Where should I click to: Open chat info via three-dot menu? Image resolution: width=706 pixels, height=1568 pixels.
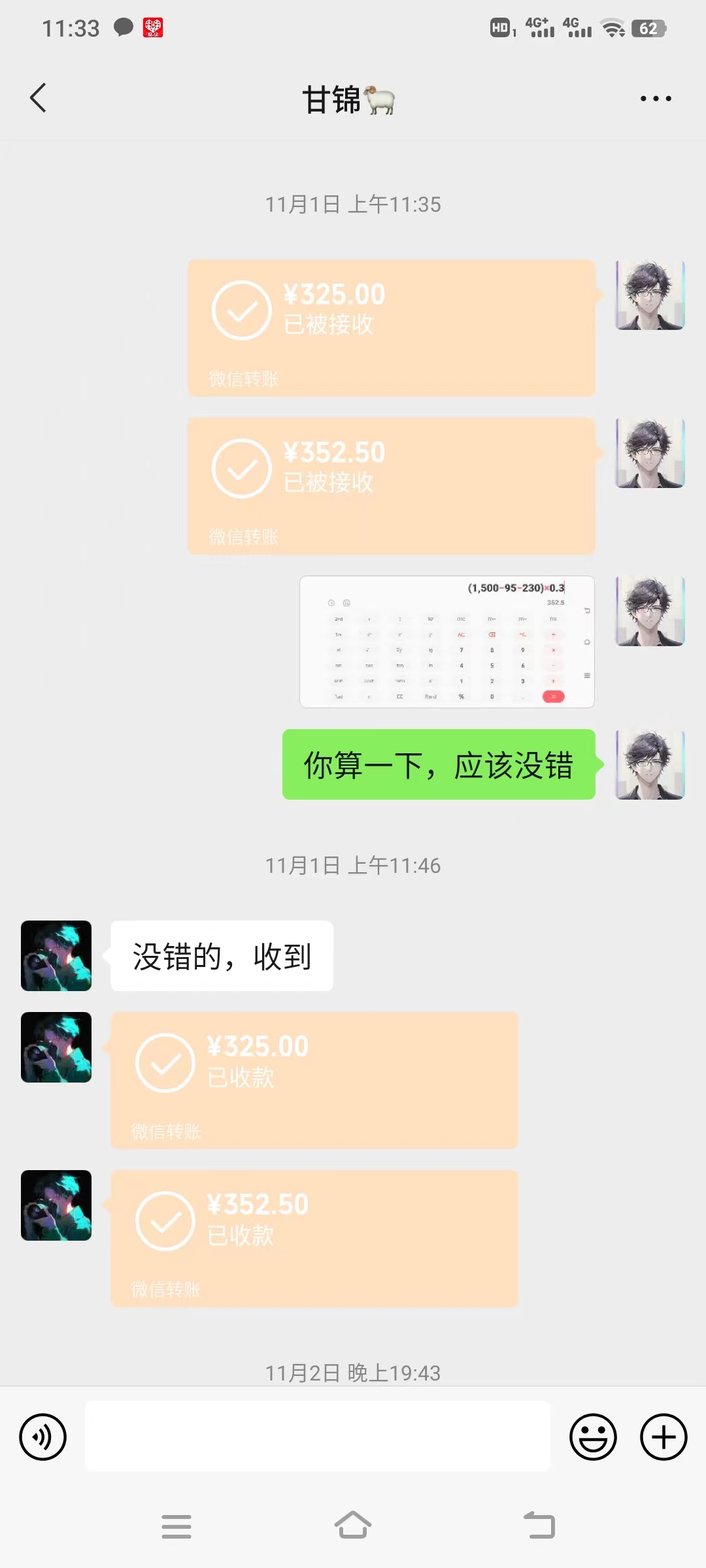pos(655,99)
